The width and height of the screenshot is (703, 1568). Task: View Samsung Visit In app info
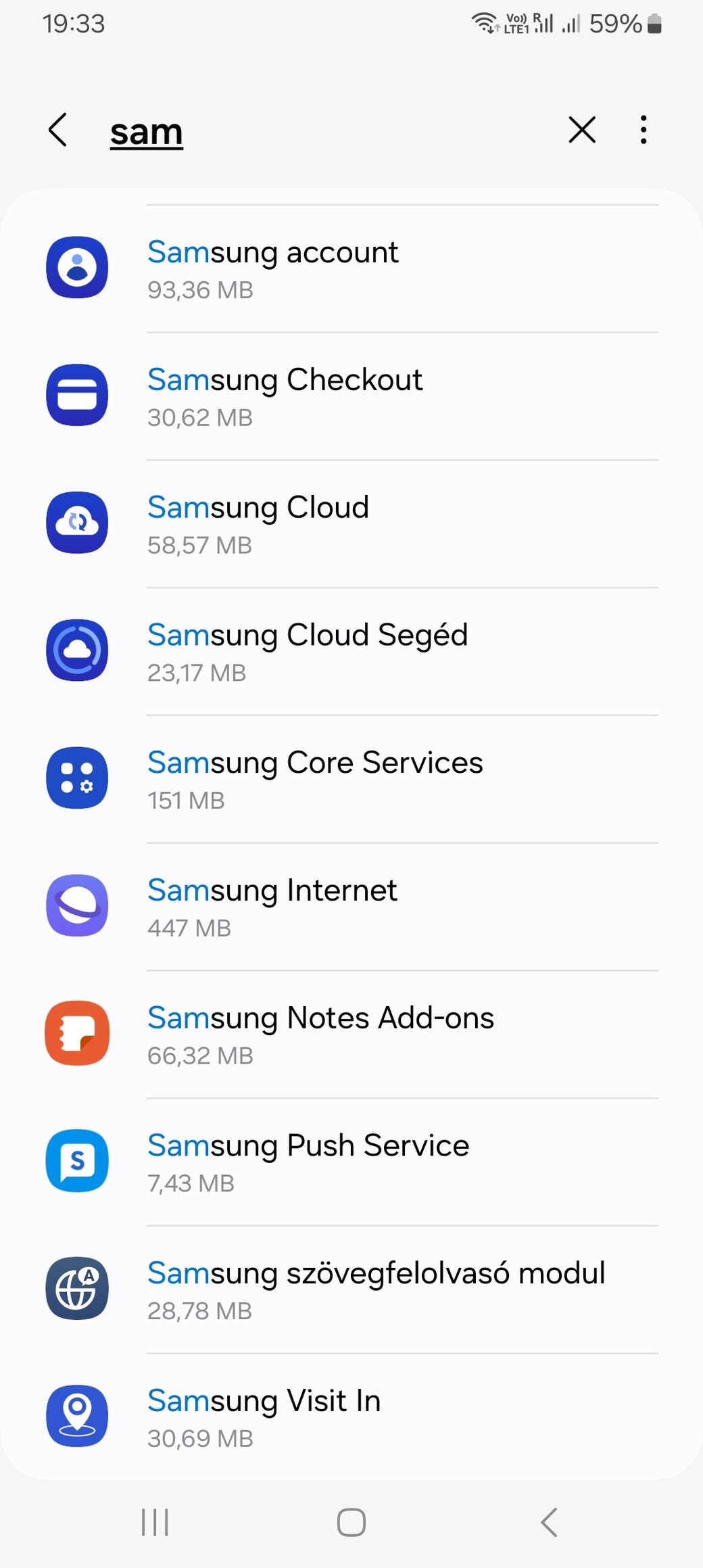[x=351, y=1417]
